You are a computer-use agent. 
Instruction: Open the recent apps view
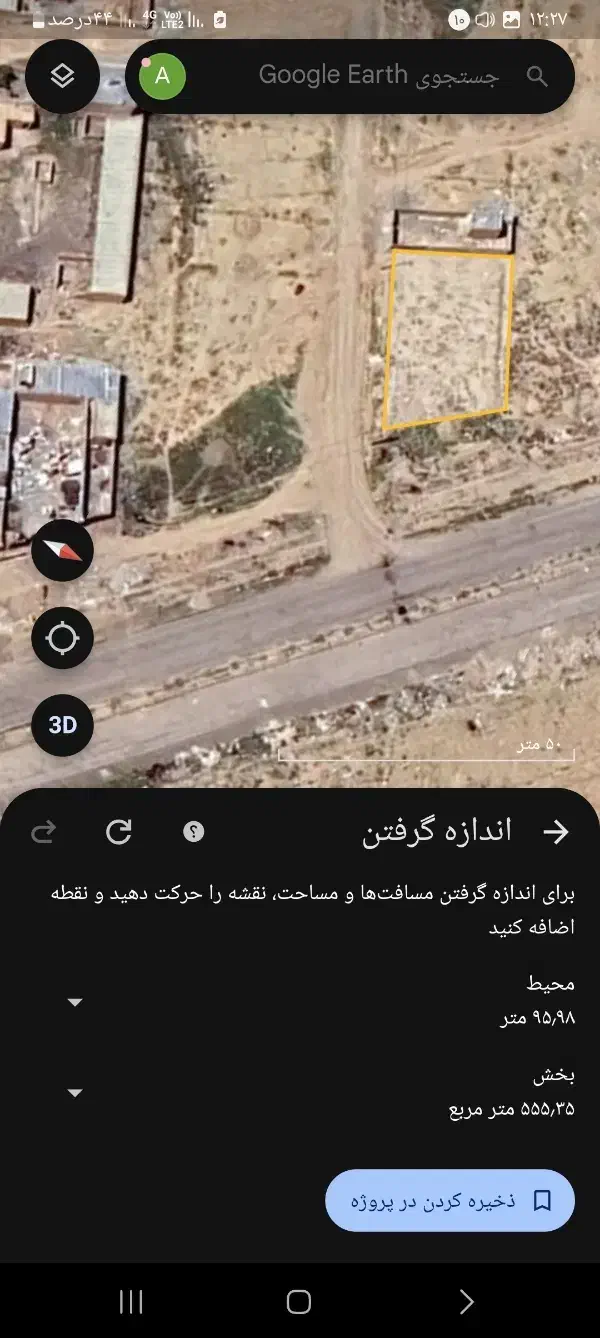131,1301
